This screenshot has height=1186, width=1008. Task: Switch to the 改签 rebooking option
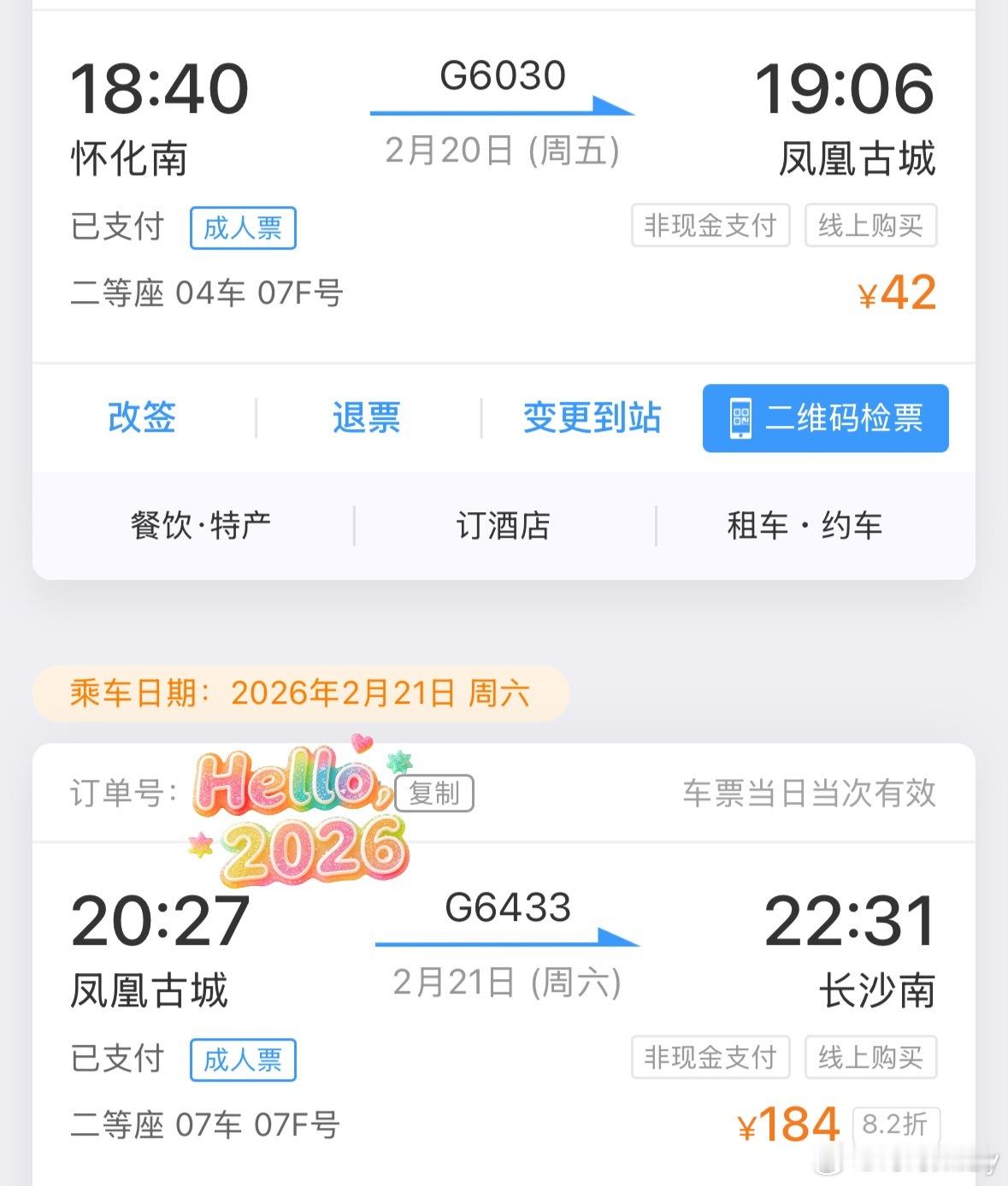pos(142,418)
